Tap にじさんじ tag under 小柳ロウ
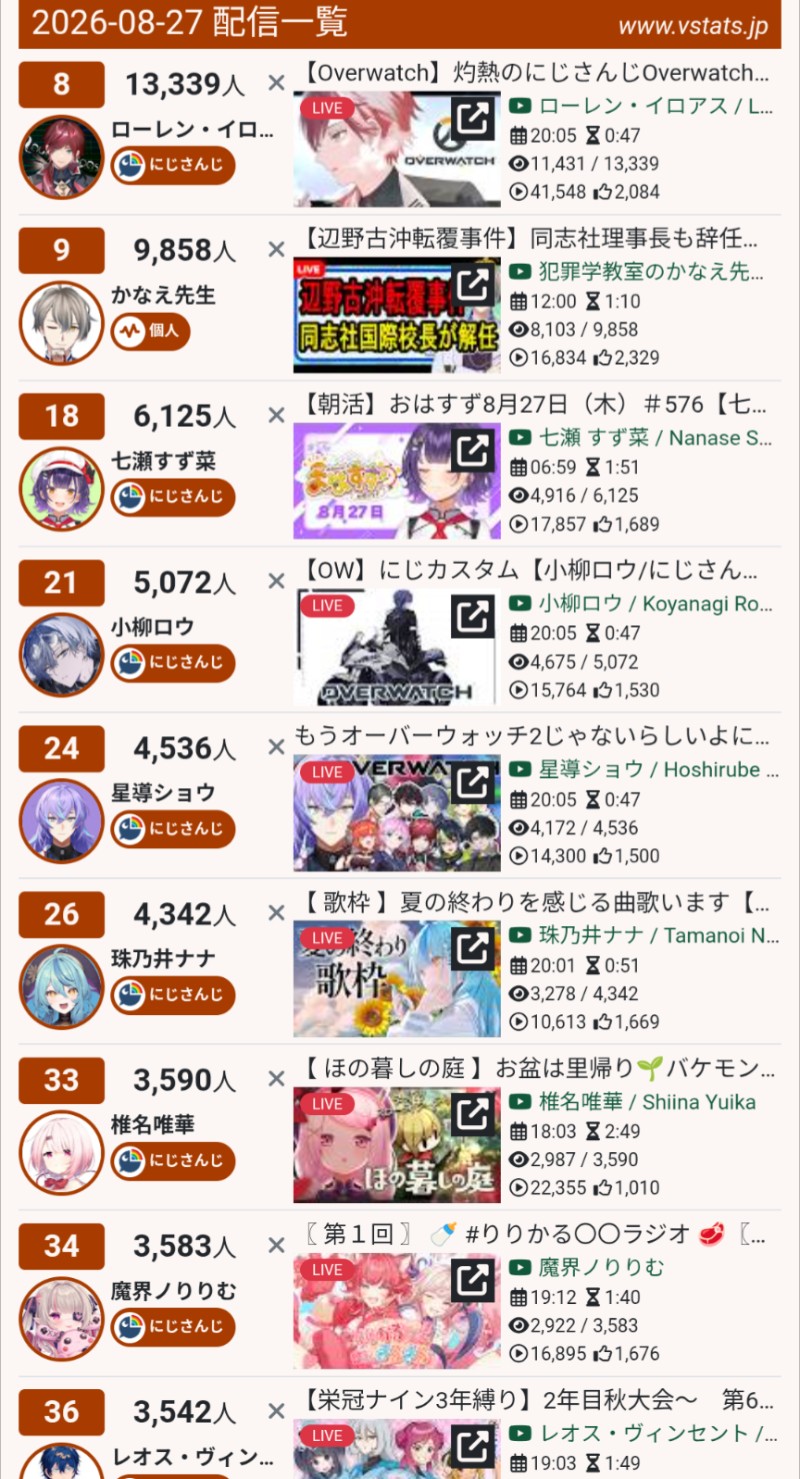Image resolution: width=800 pixels, height=1479 pixels. click(173, 663)
